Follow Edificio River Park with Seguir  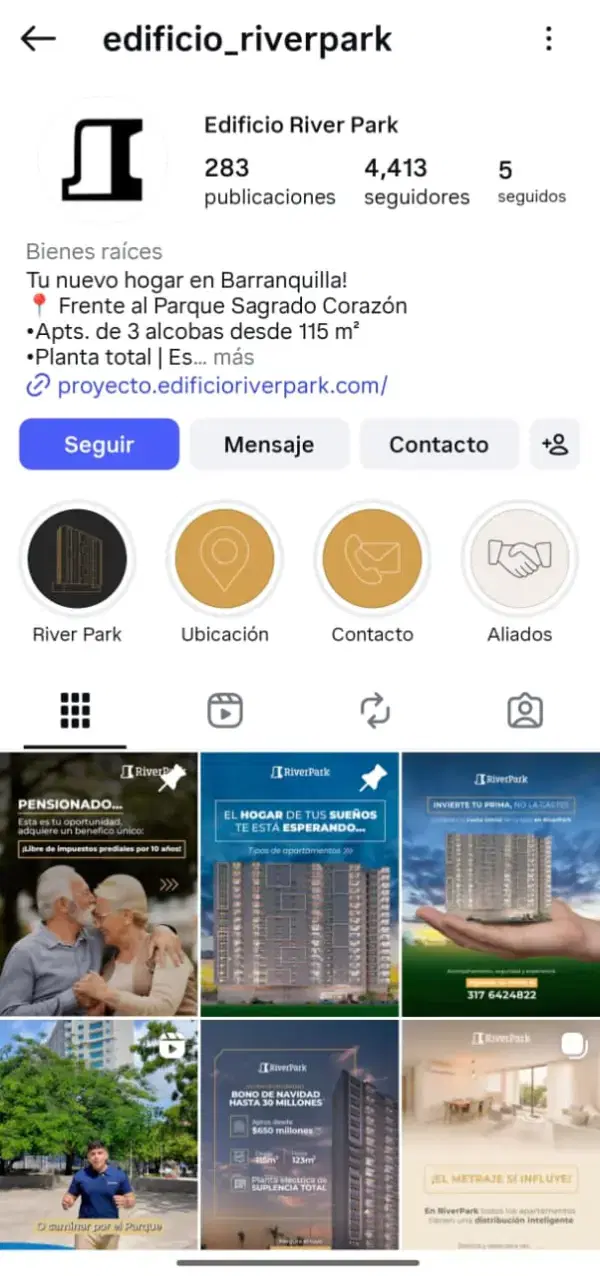[99, 444]
